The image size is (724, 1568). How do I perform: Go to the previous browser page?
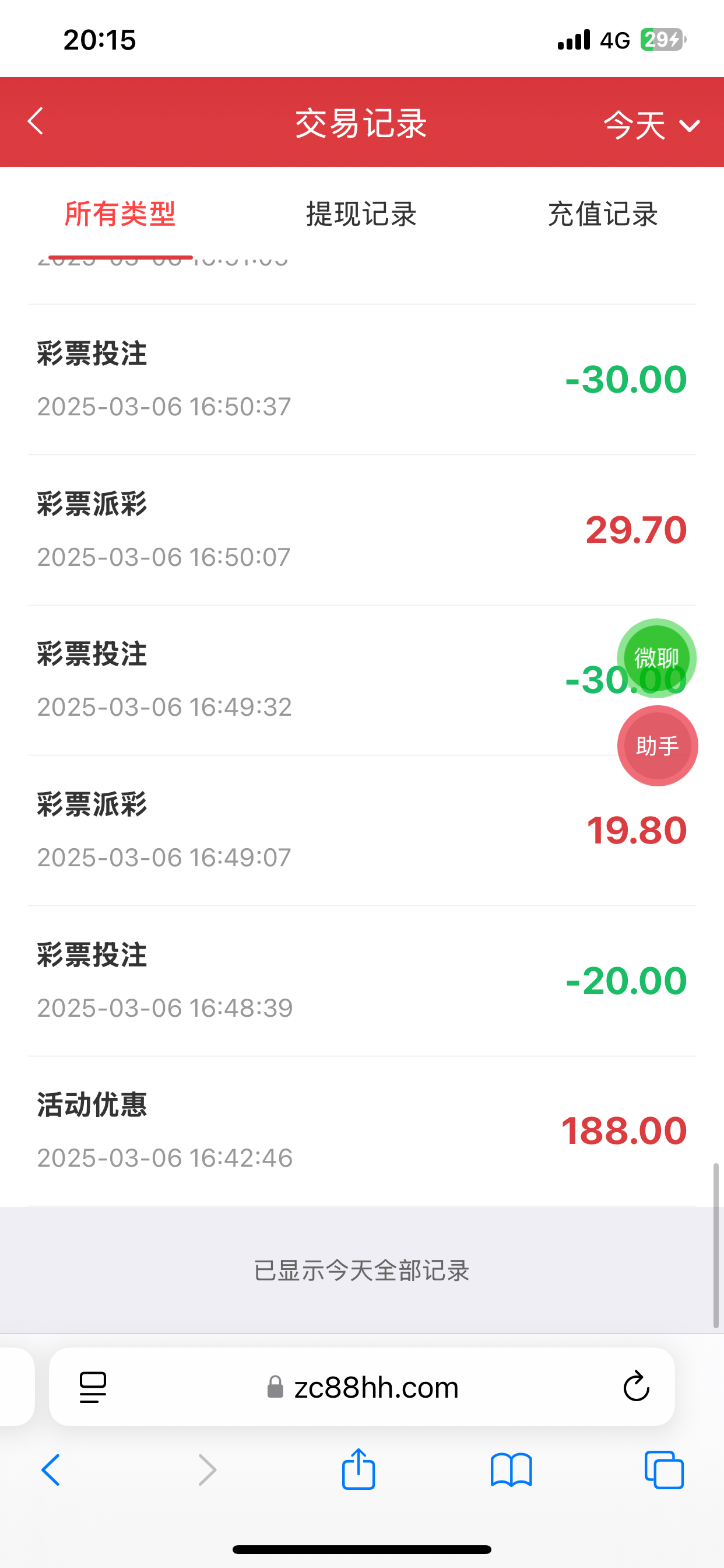[x=51, y=1471]
